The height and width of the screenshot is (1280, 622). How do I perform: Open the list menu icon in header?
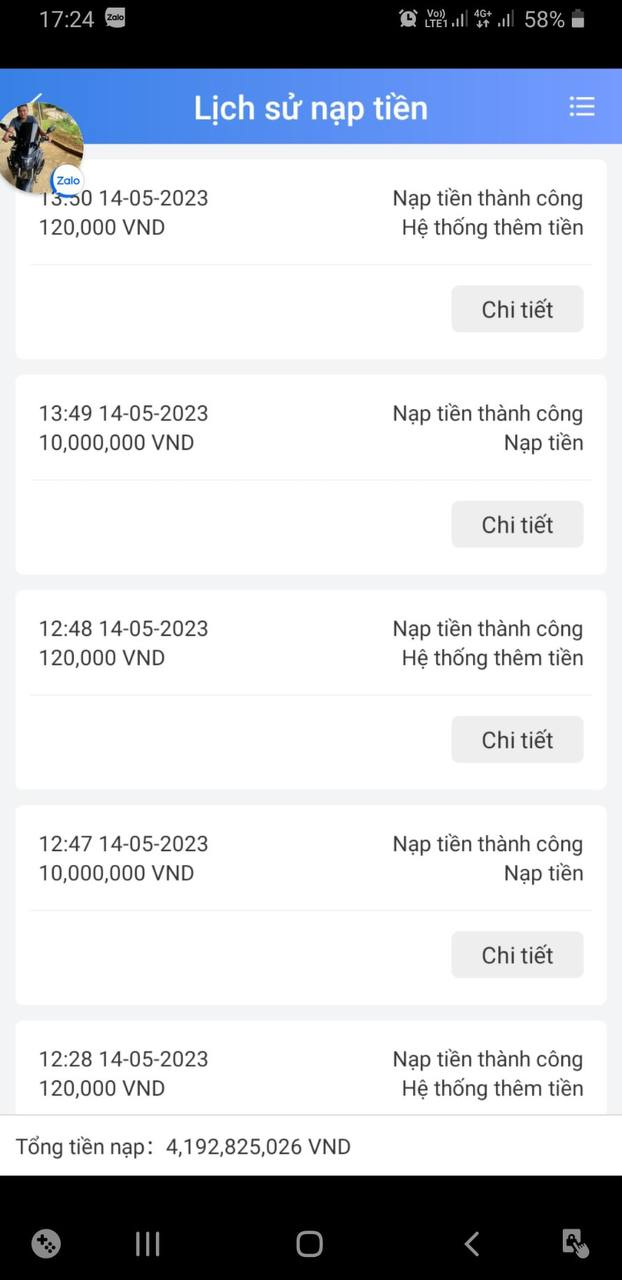pyautogui.click(x=581, y=107)
